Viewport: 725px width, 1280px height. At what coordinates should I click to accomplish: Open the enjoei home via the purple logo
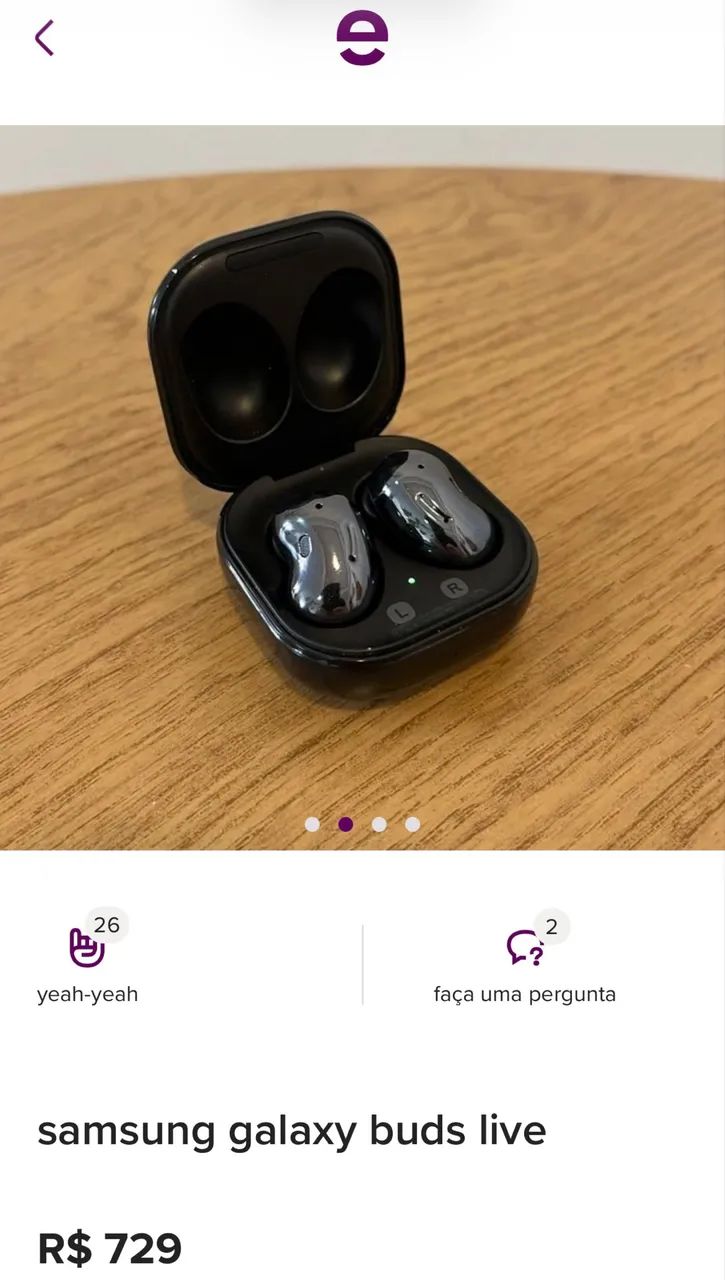click(362, 38)
